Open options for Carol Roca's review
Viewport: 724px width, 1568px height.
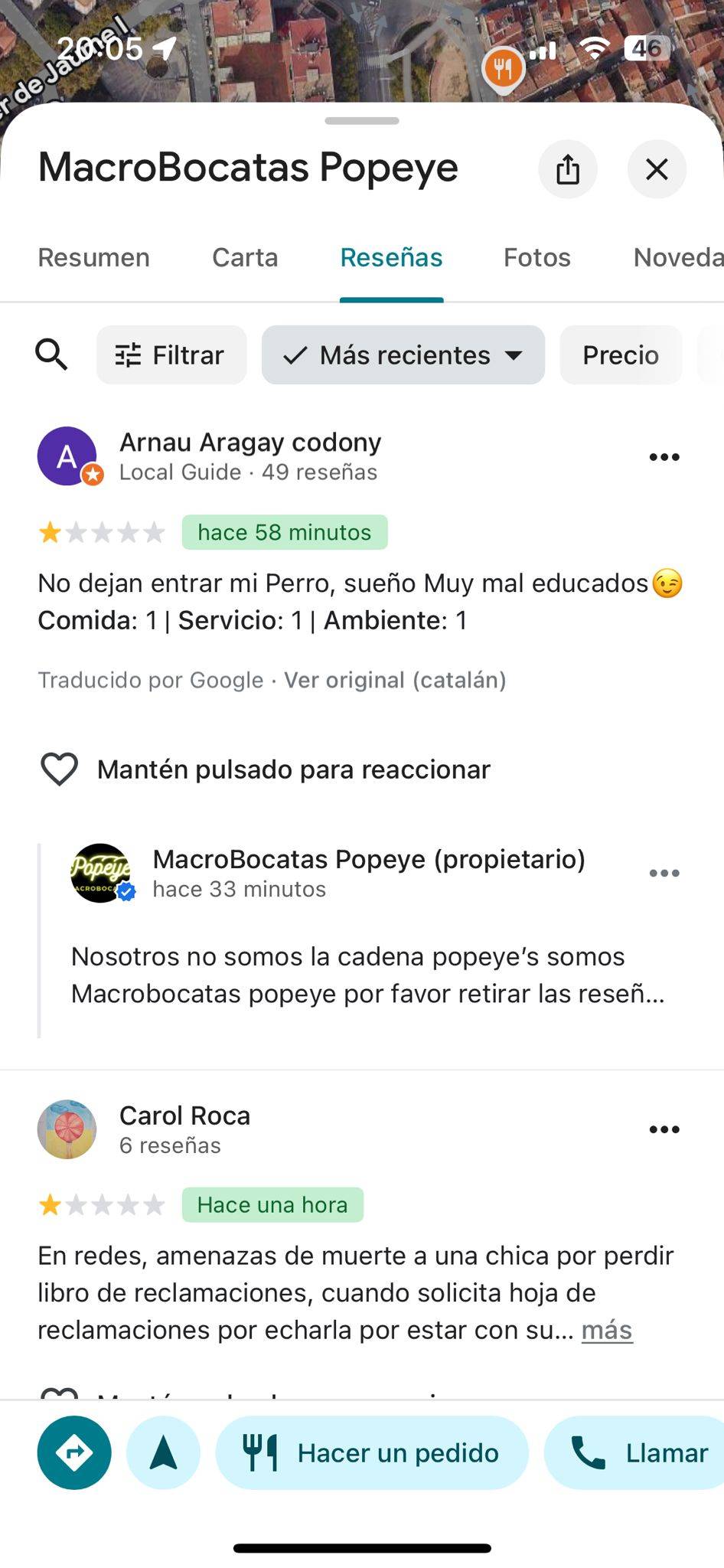click(664, 1129)
